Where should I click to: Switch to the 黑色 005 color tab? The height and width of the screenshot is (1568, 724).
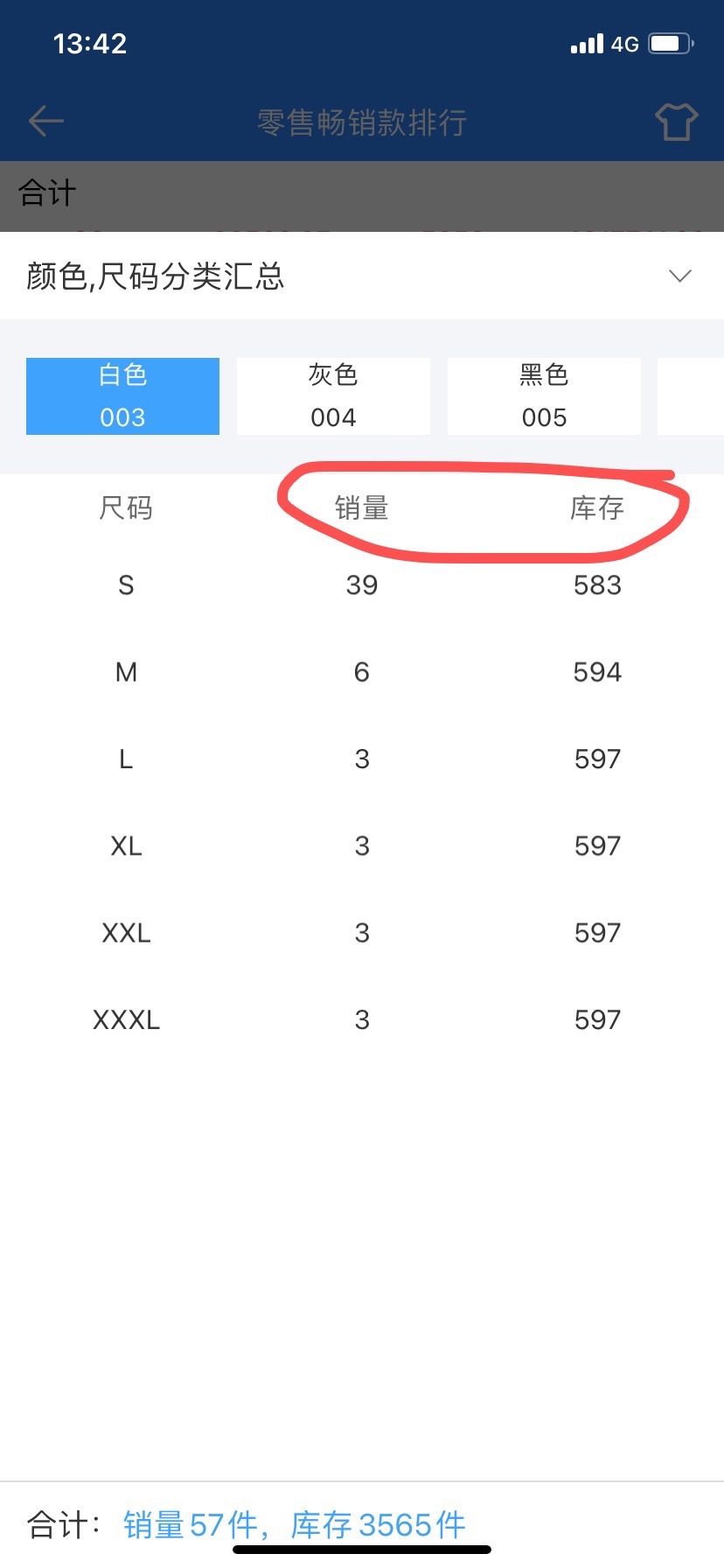[544, 395]
